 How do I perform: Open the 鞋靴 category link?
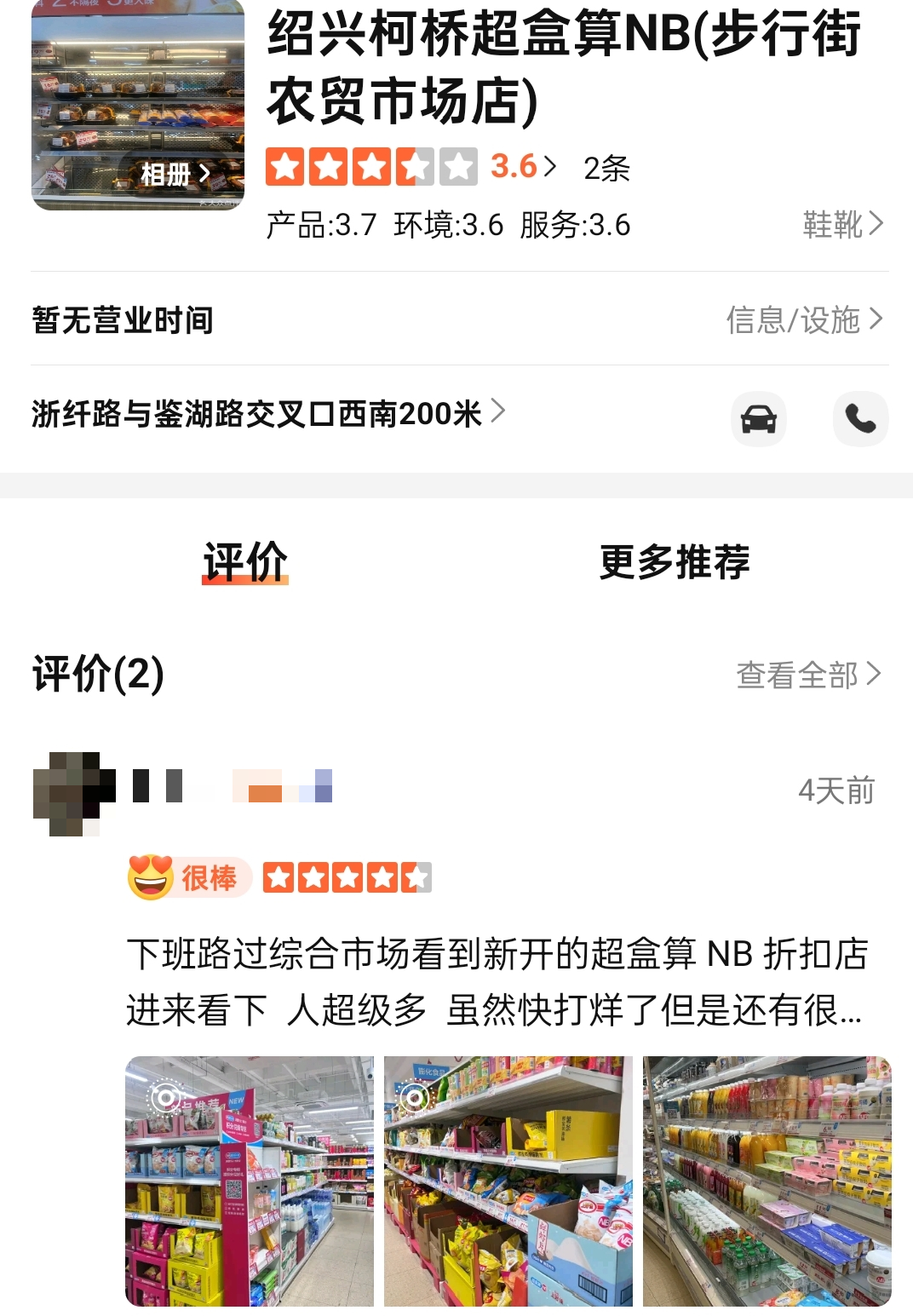[843, 224]
